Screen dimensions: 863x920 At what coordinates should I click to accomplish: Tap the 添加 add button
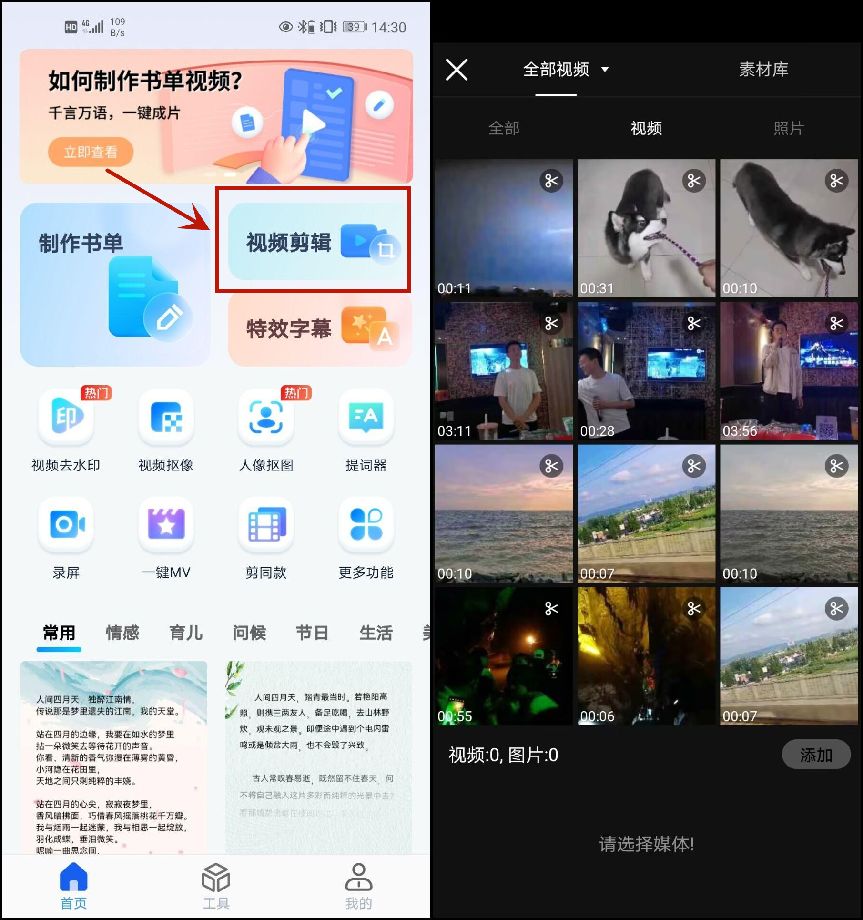click(816, 755)
